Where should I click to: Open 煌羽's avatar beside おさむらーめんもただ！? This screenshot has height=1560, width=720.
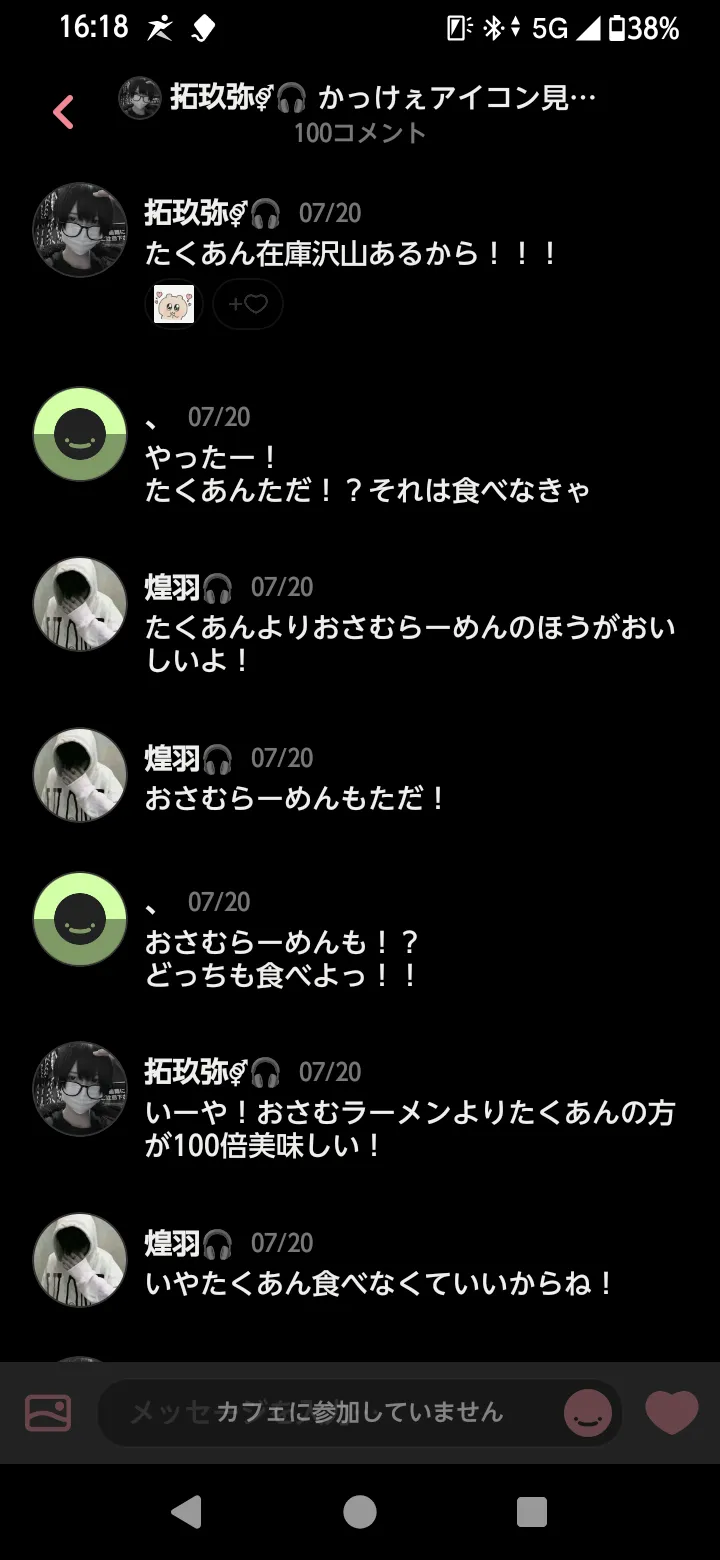click(x=80, y=775)
